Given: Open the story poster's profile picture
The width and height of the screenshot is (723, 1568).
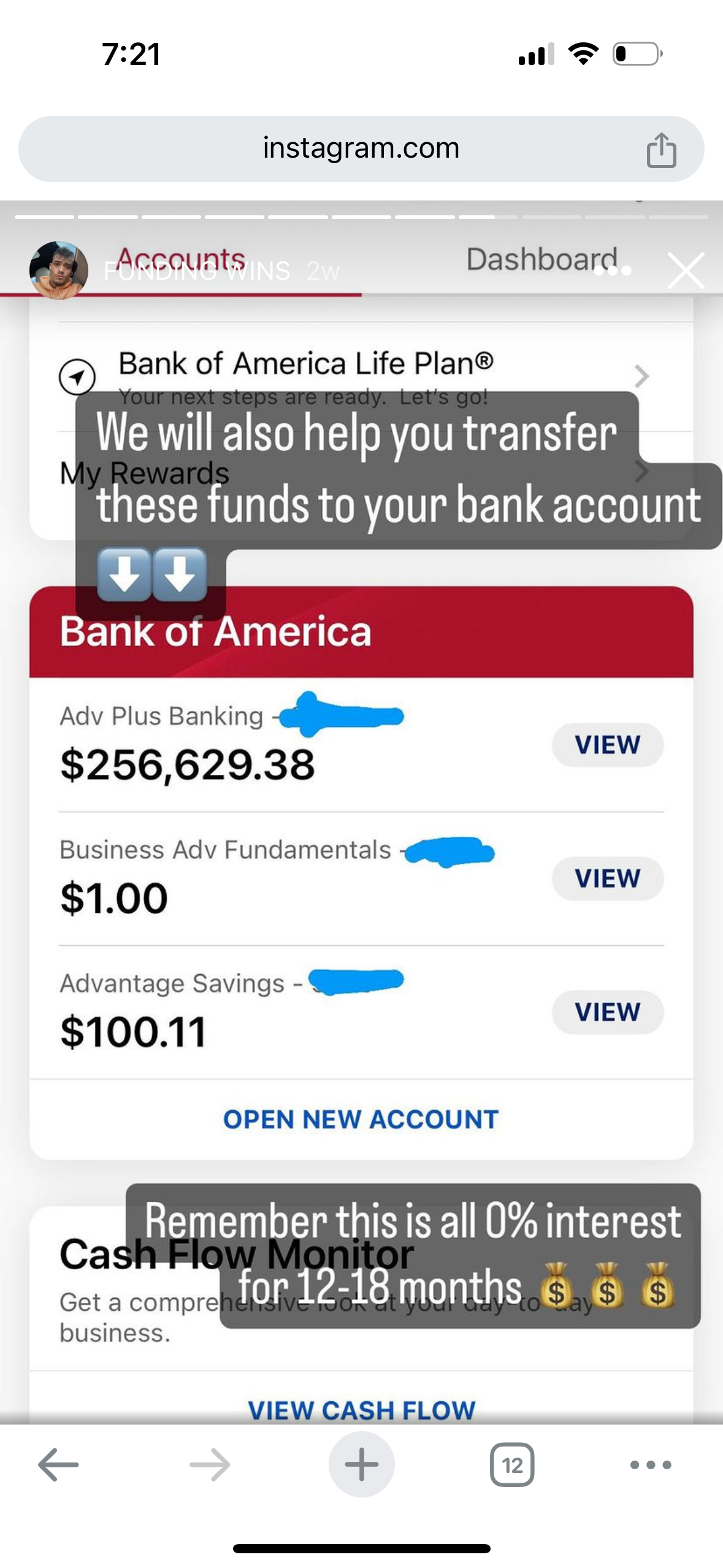Looking at the screenshot, I should click(59, 270).
